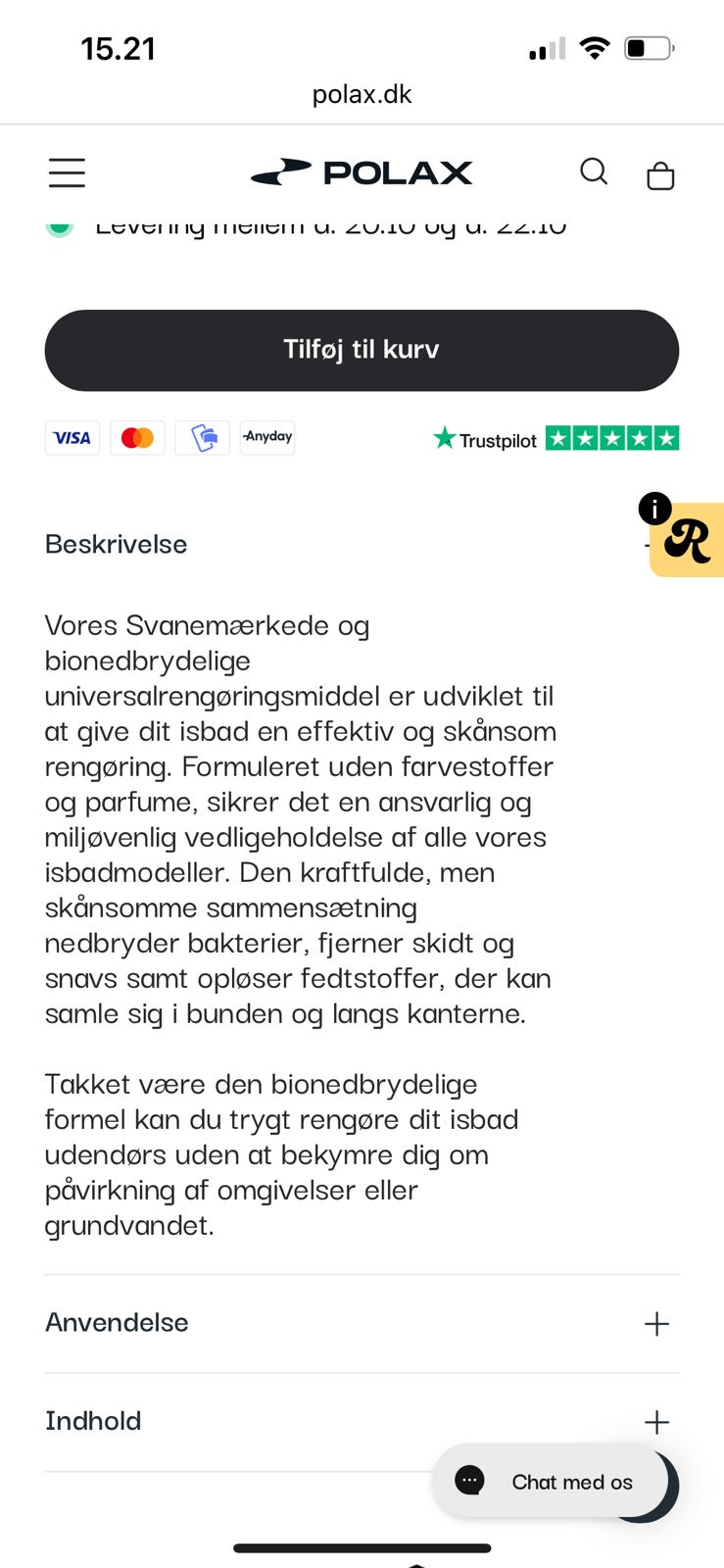Add the product to the cart

(362, 350)
